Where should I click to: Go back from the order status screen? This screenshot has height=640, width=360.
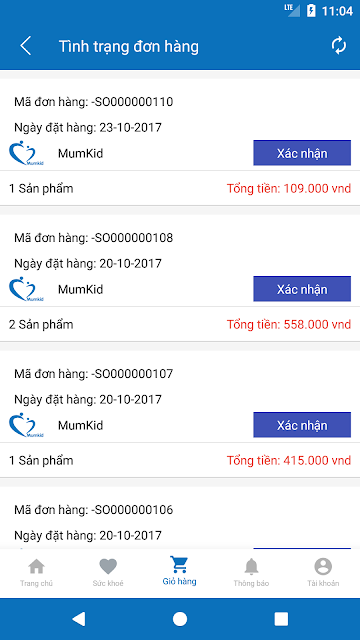26,46
